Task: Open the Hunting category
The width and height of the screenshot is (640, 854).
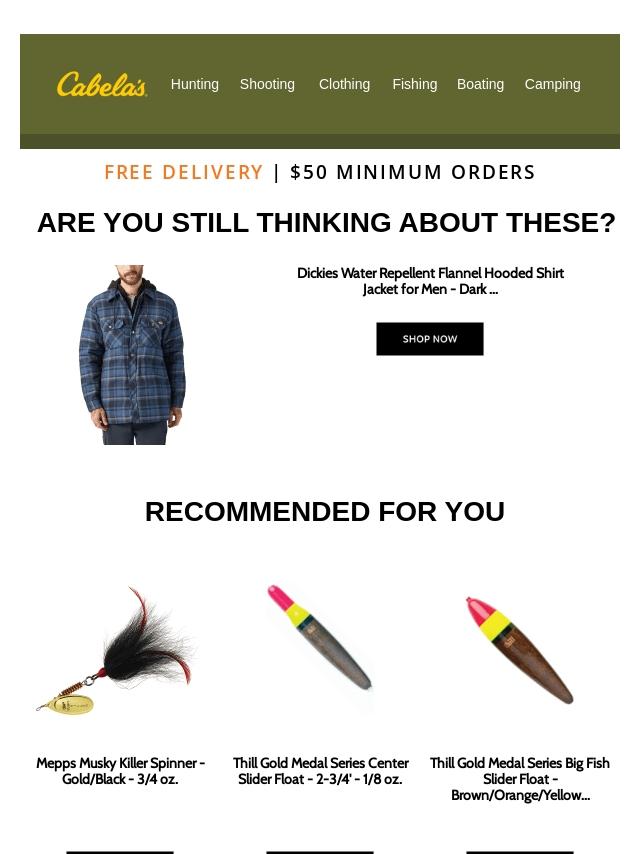Action: (x=194, y=85)
